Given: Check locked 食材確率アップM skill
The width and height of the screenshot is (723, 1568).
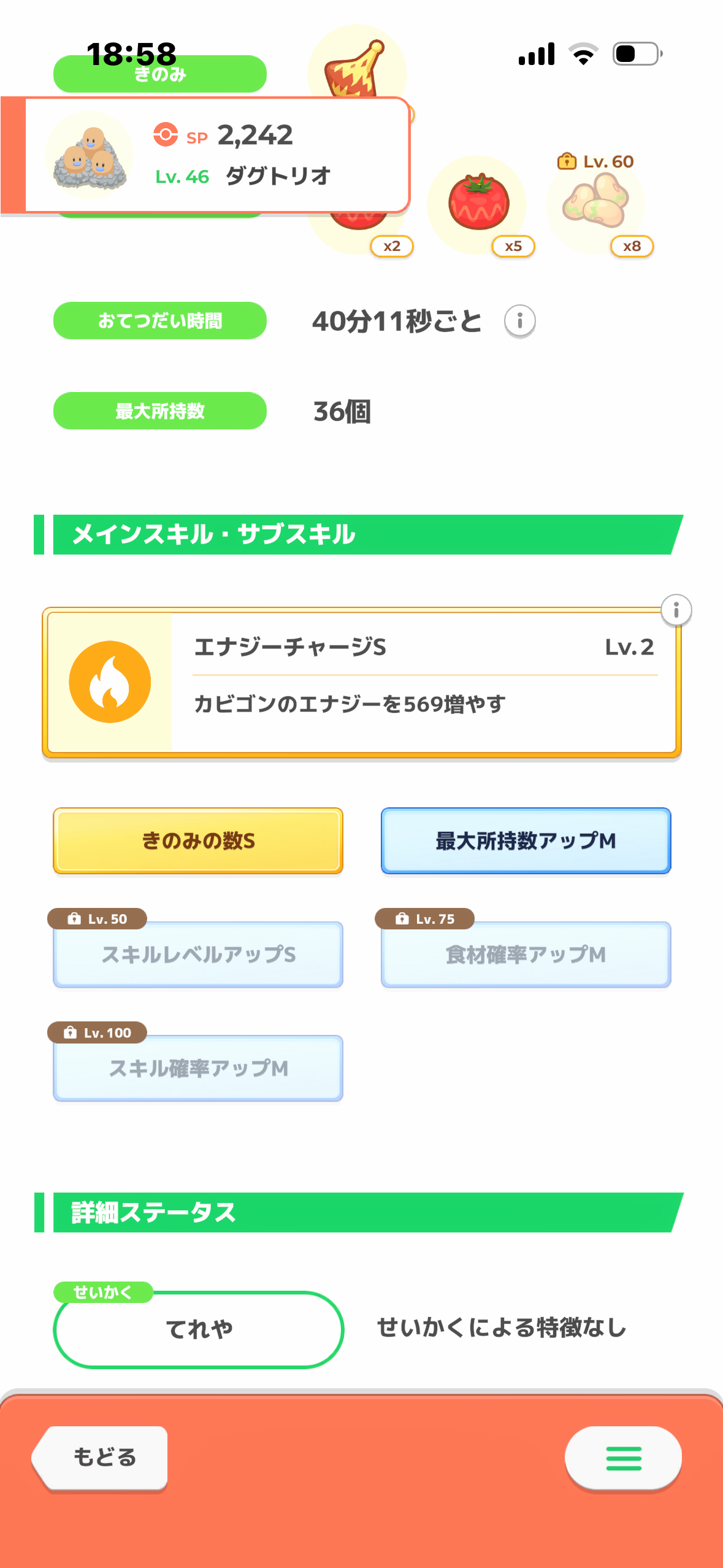Looking at the screenshot, I should click(526, 955).
